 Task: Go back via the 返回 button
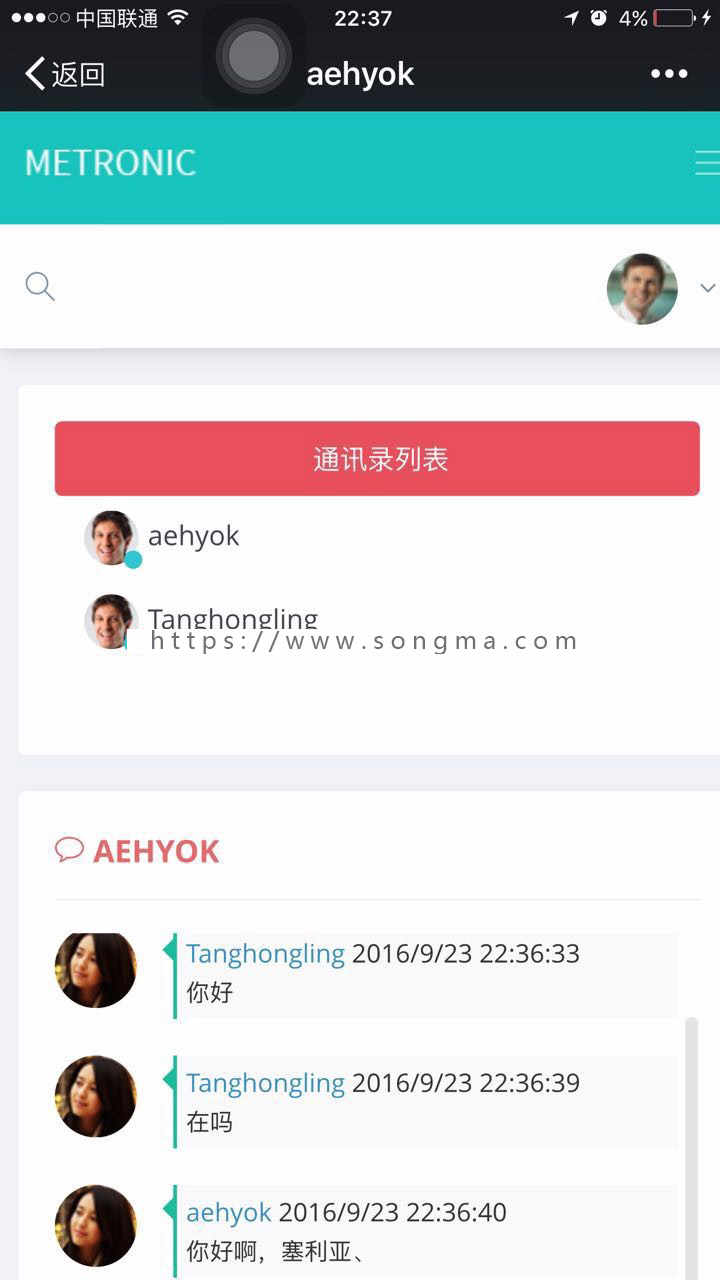pyautogui.click(x=65, y=74)
